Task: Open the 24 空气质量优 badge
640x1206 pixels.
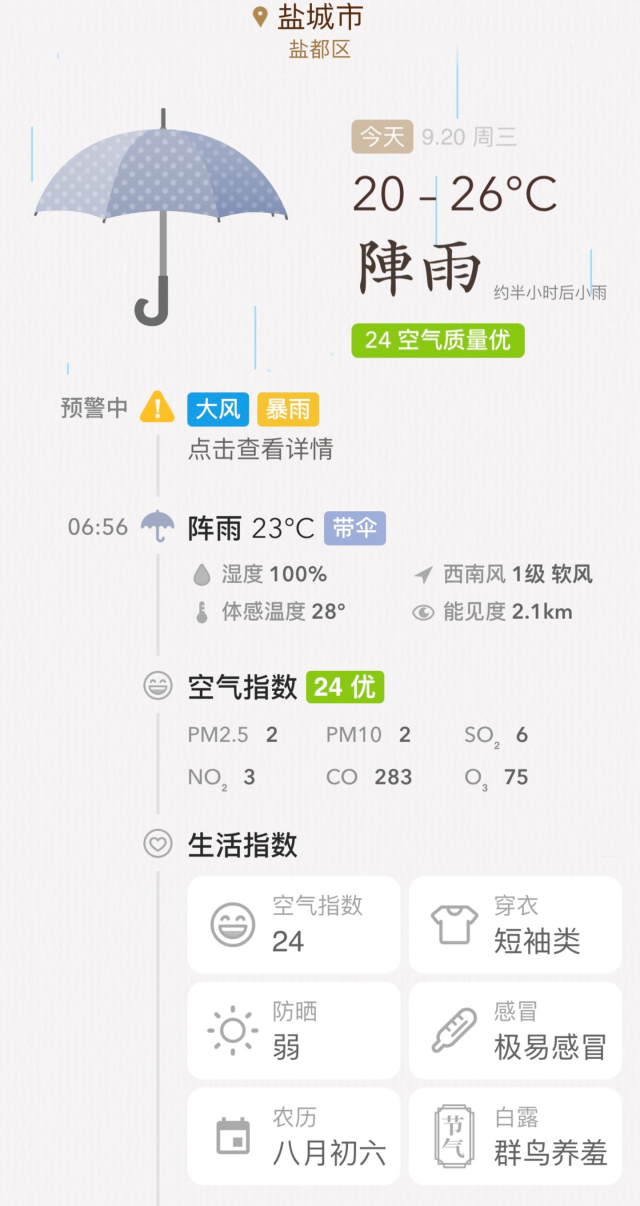Action: [437, 340]
